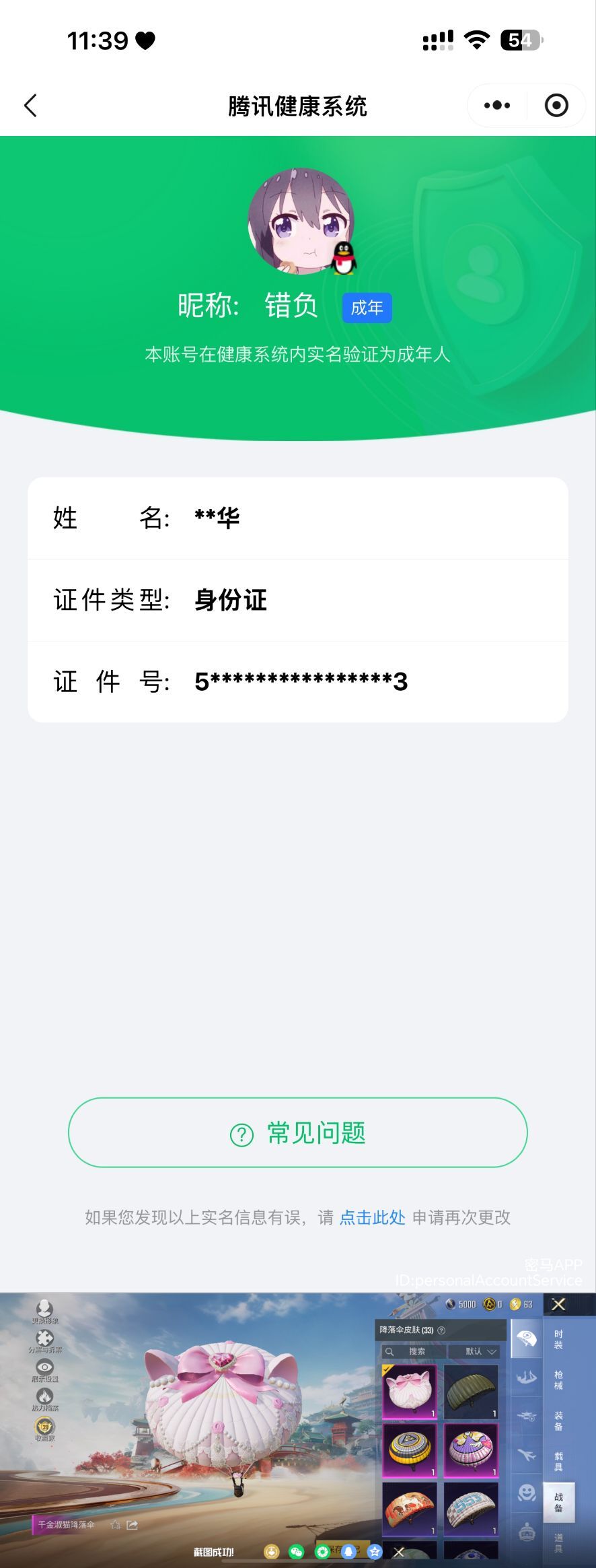Select the pink cat parachute skin thumbnail

(411, 1390)
